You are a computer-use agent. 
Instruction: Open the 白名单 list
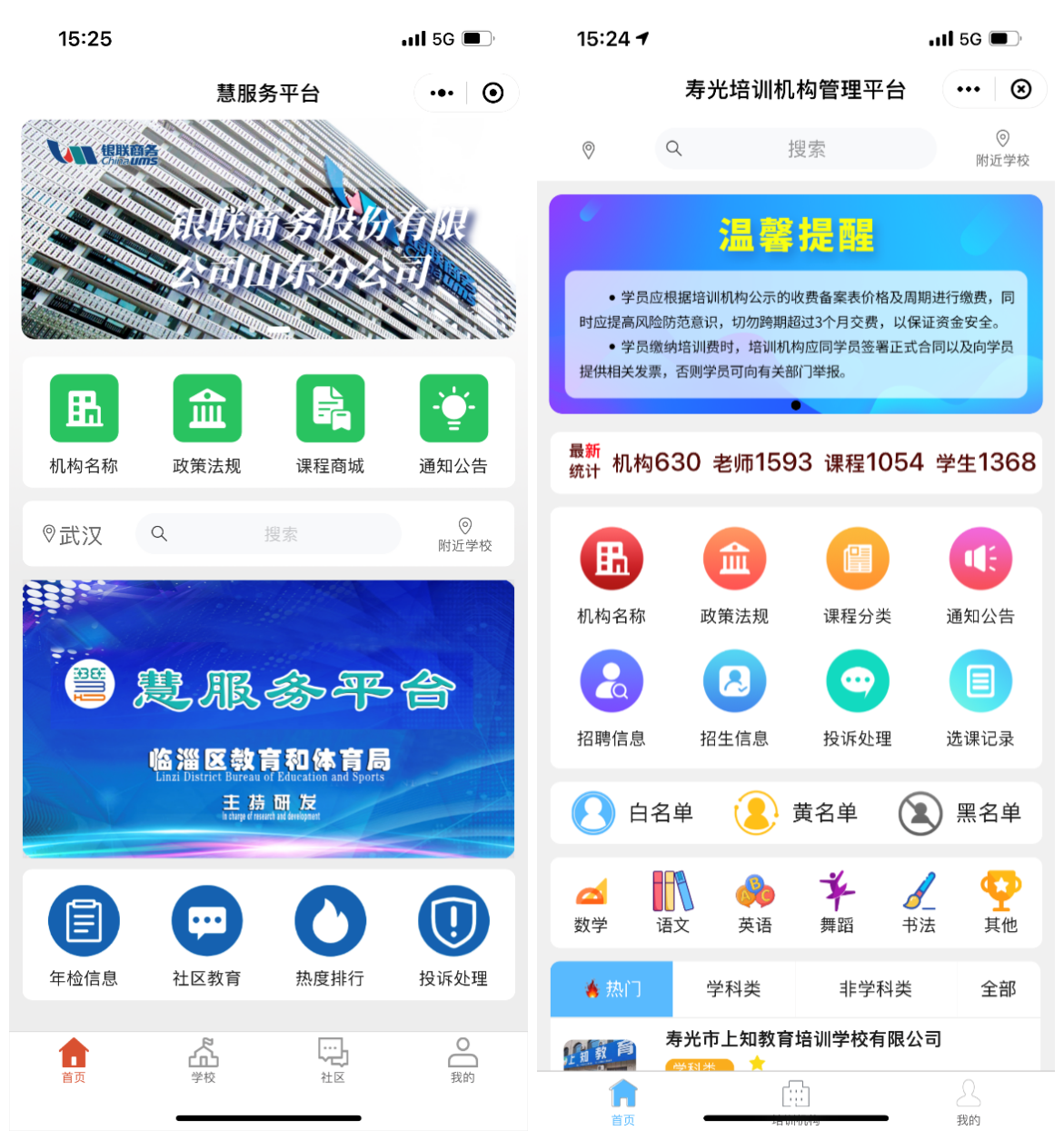633,813
